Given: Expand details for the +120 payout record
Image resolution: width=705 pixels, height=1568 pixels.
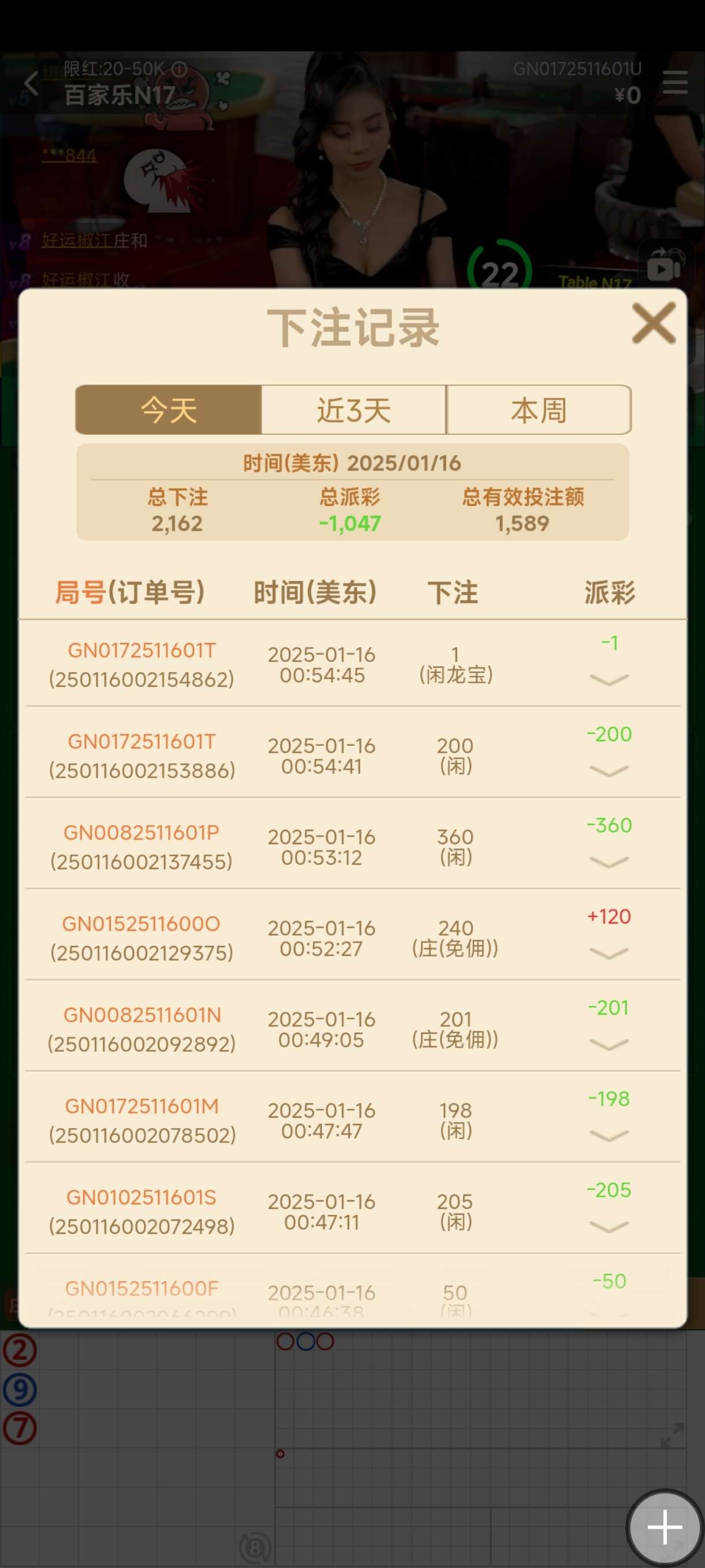Looking at the screenshot, I should pos(608,953).
